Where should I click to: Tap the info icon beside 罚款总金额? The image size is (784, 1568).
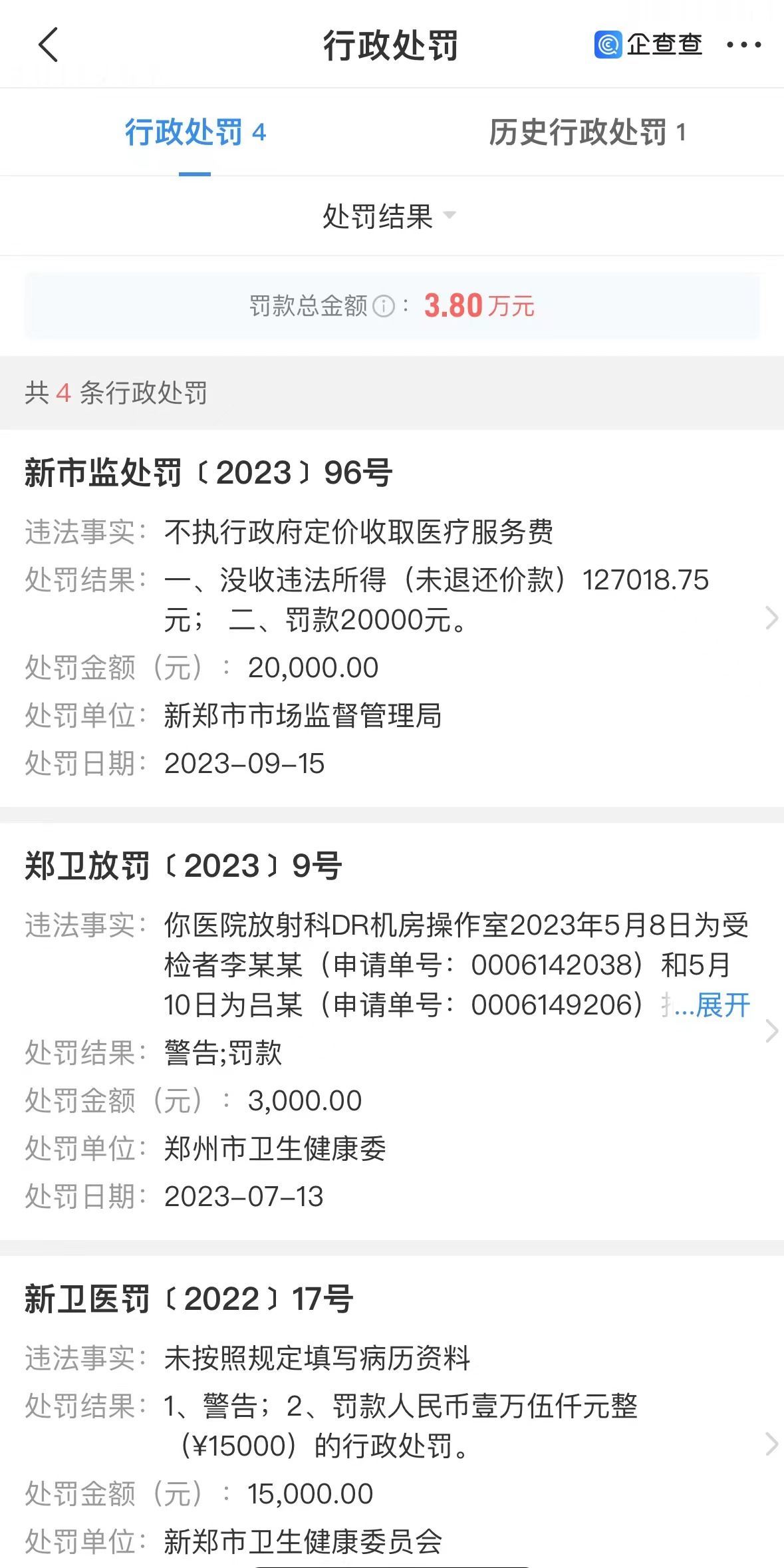[x=383, y=307]
